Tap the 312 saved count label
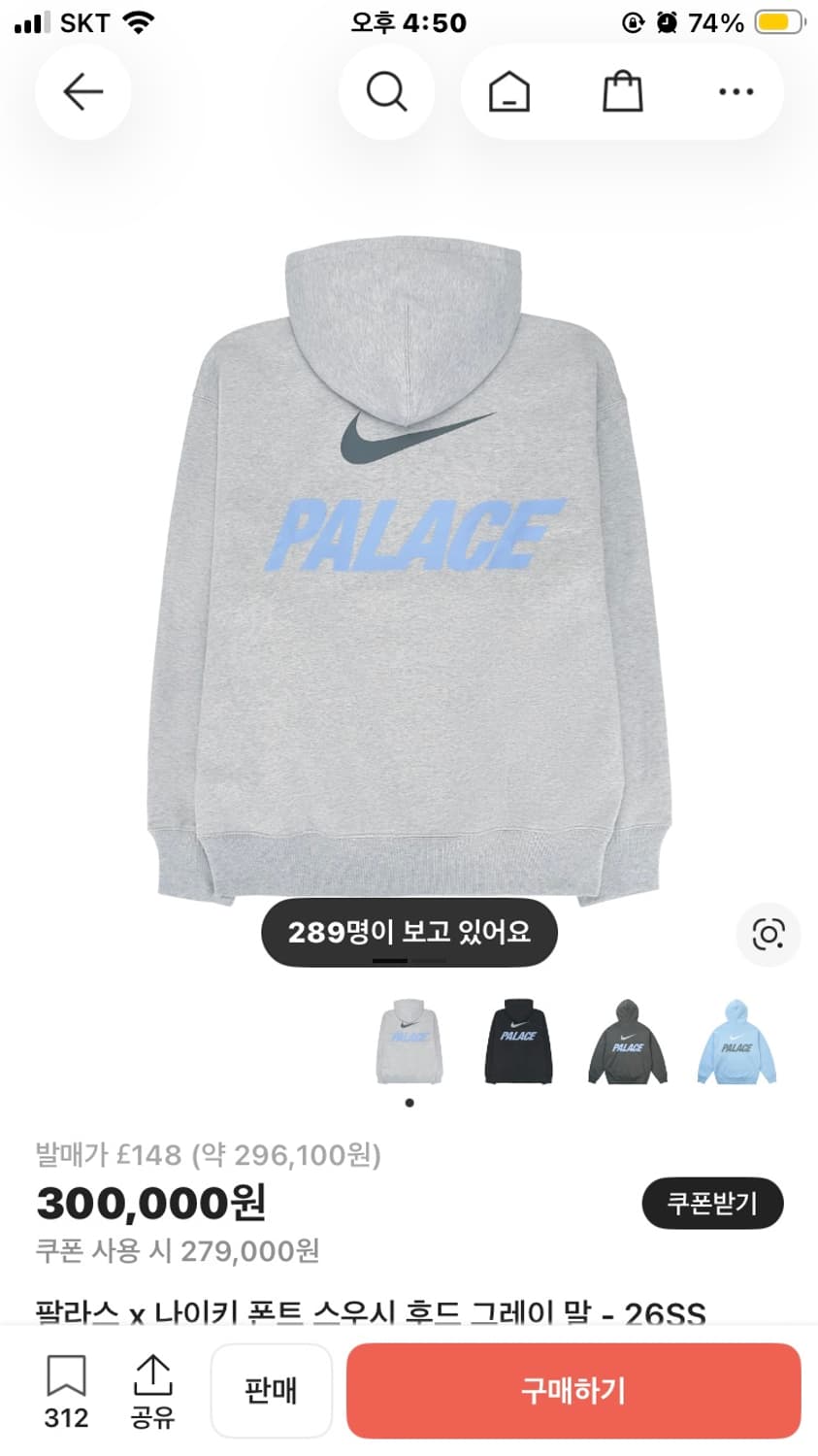Screen dimensions: 818x1456 click(x=64, y=1419)
